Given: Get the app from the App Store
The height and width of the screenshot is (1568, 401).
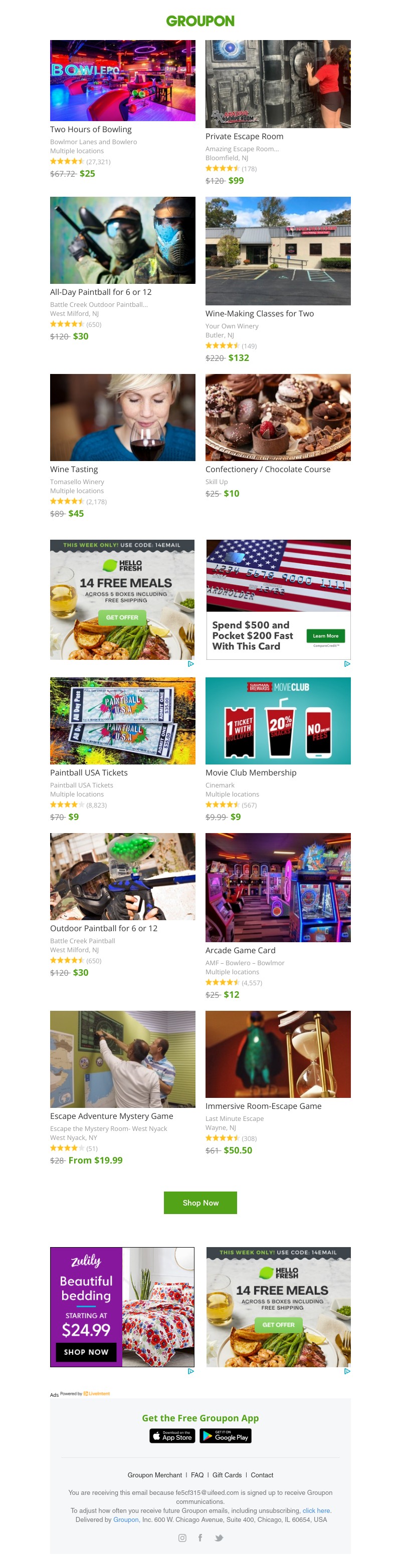Looking at the screenshot, I should (172, 1436).
